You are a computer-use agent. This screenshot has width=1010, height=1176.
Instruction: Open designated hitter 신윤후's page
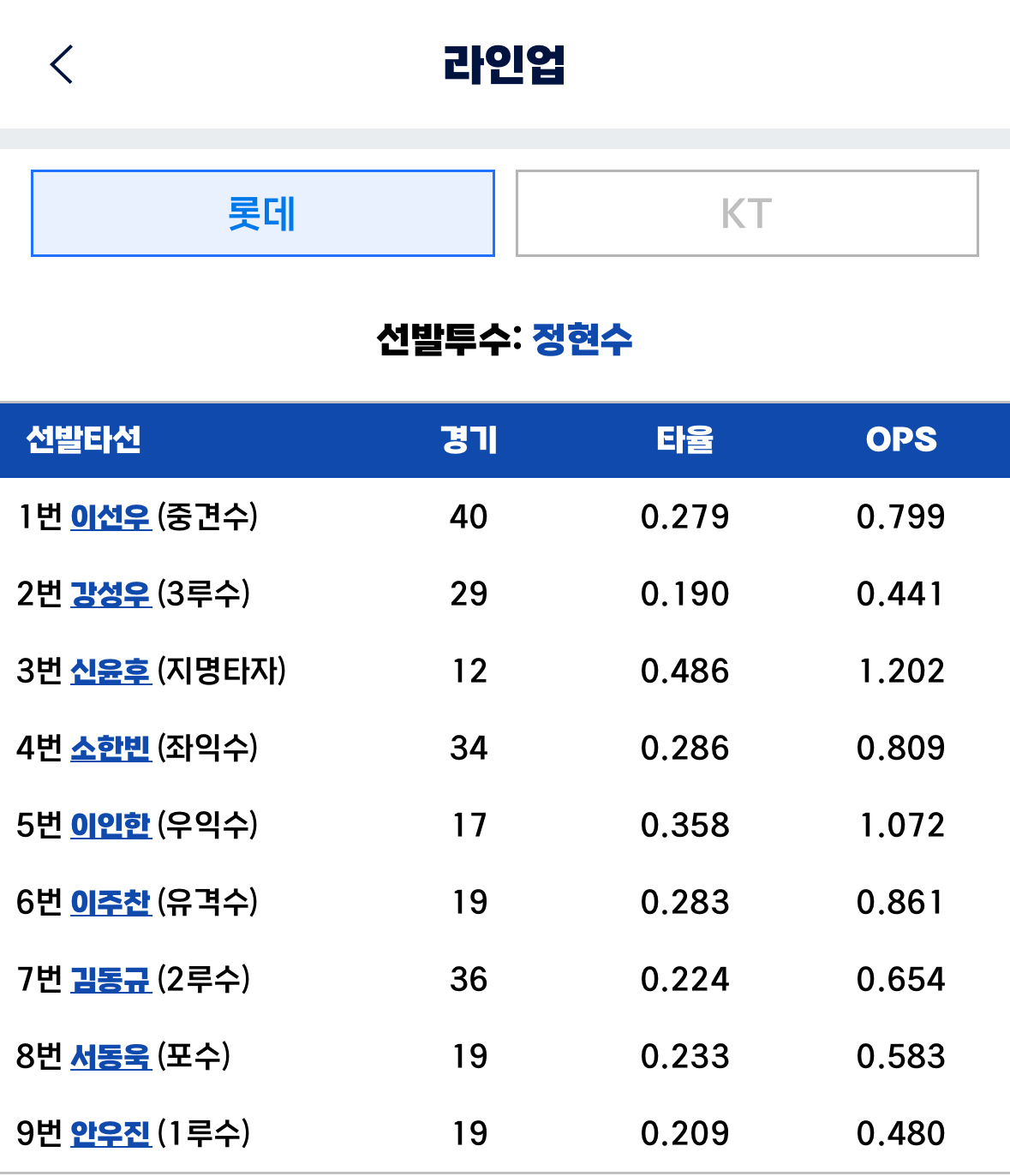point(111,671)
